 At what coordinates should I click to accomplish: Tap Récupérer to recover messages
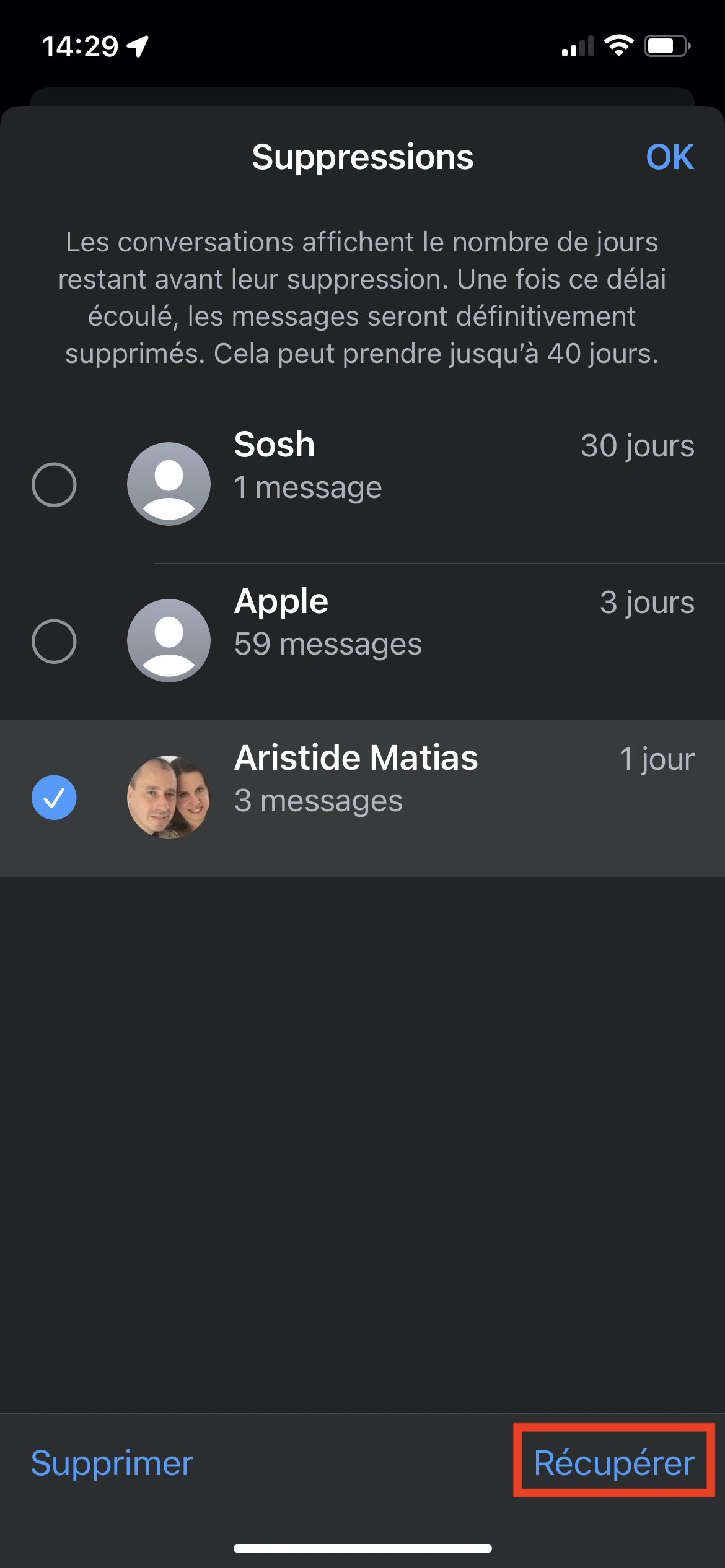[613, 1464]
